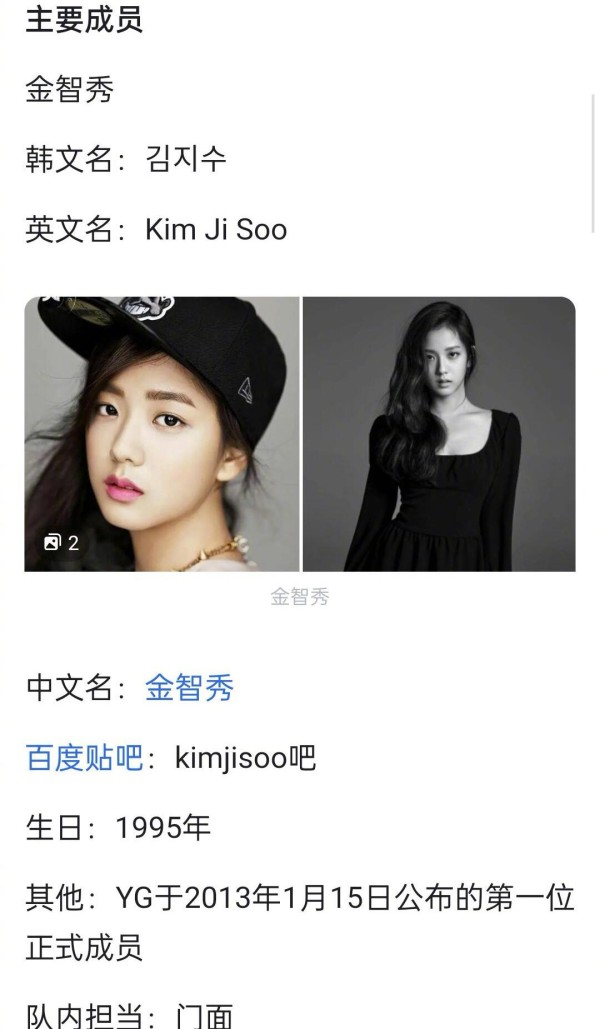Screen dimensions: 600x1029
Task: Open the 百度贴吧 link
Action: pyautogui.click(x=85, y=757)
